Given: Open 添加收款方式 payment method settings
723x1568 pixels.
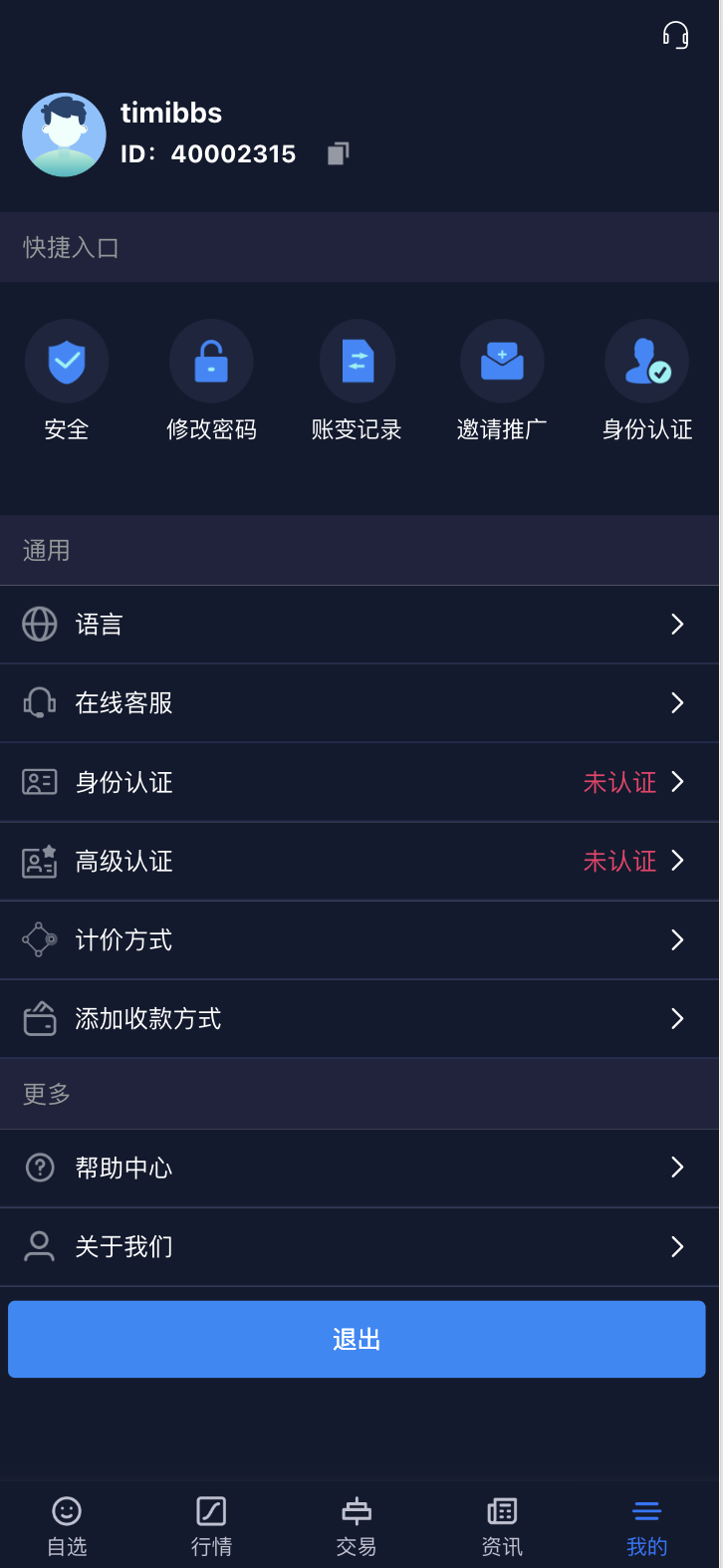Looking at the screenshot, I should pos(361,1018).
